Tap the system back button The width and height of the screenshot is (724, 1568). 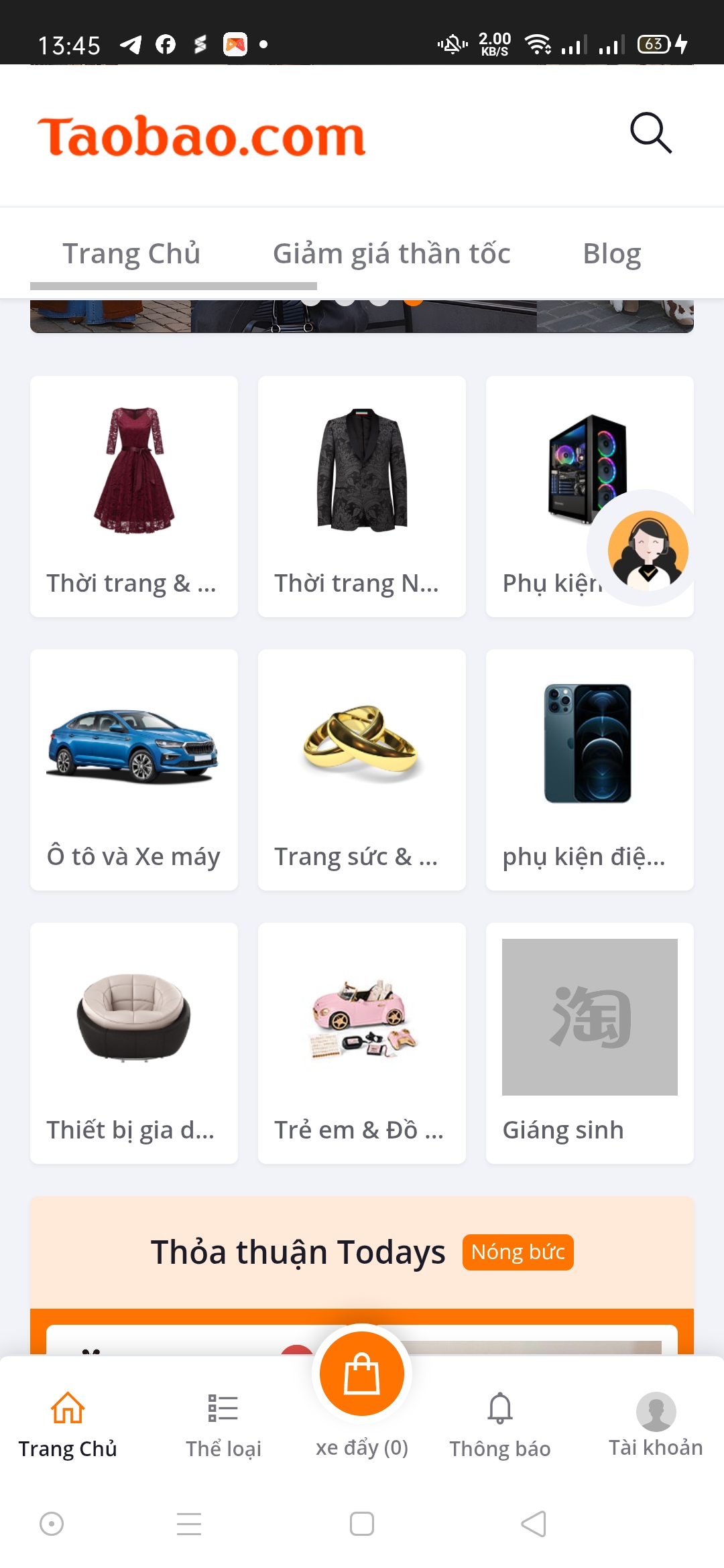[534, 1524]
